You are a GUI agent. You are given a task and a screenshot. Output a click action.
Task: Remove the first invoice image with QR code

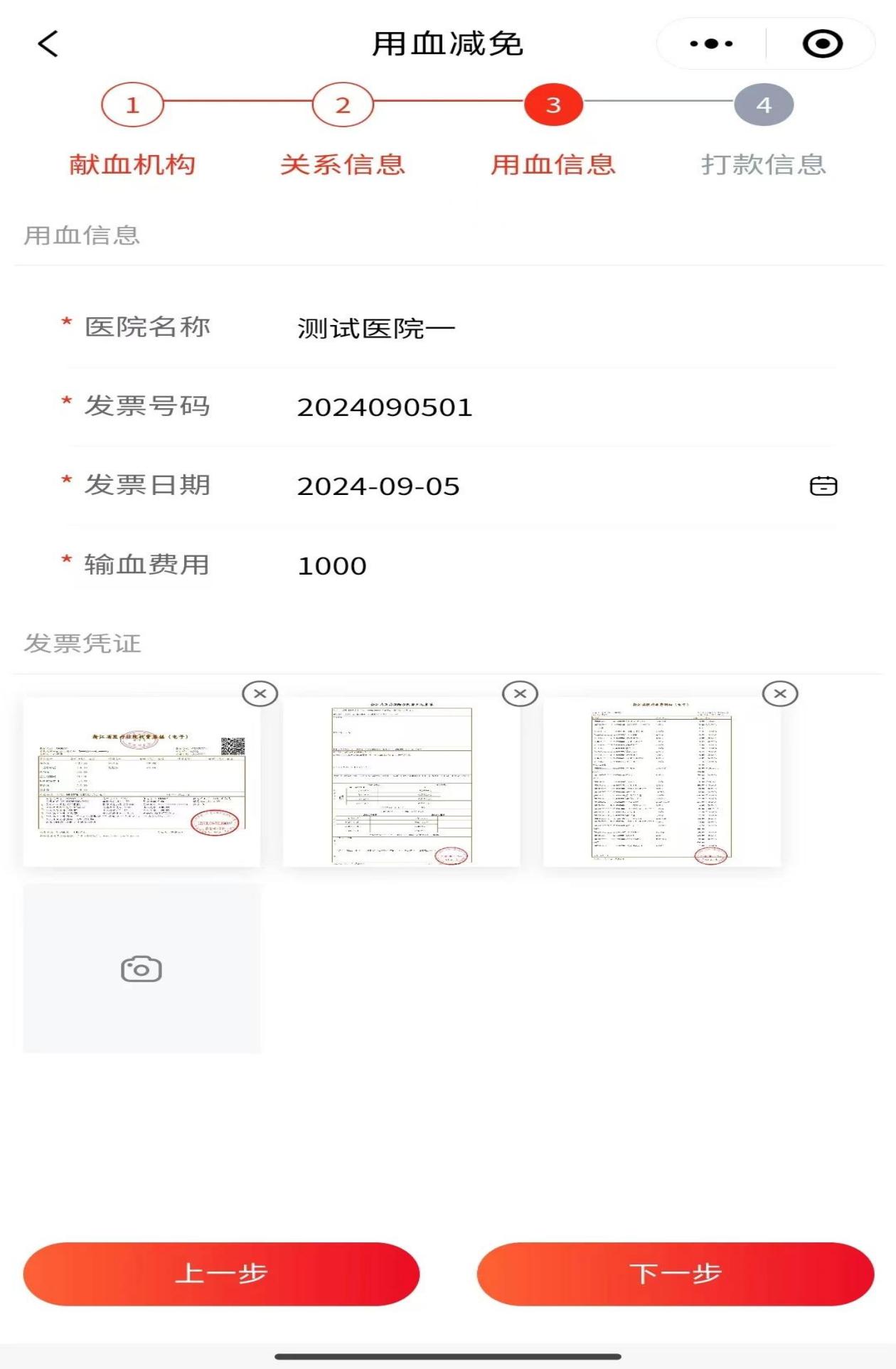260,693
